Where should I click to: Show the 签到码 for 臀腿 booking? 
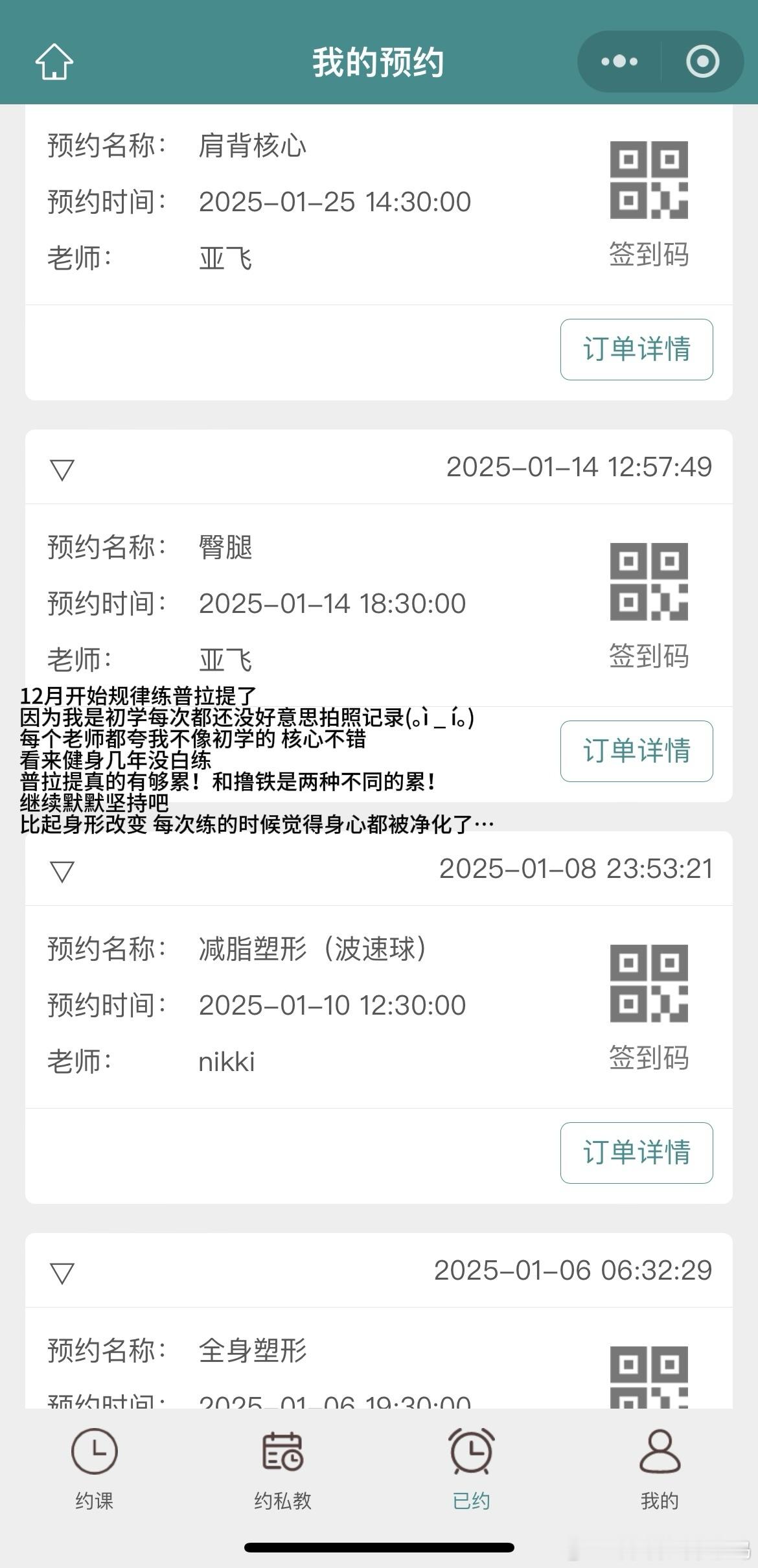pyautogui.click(x=649, y=606)
